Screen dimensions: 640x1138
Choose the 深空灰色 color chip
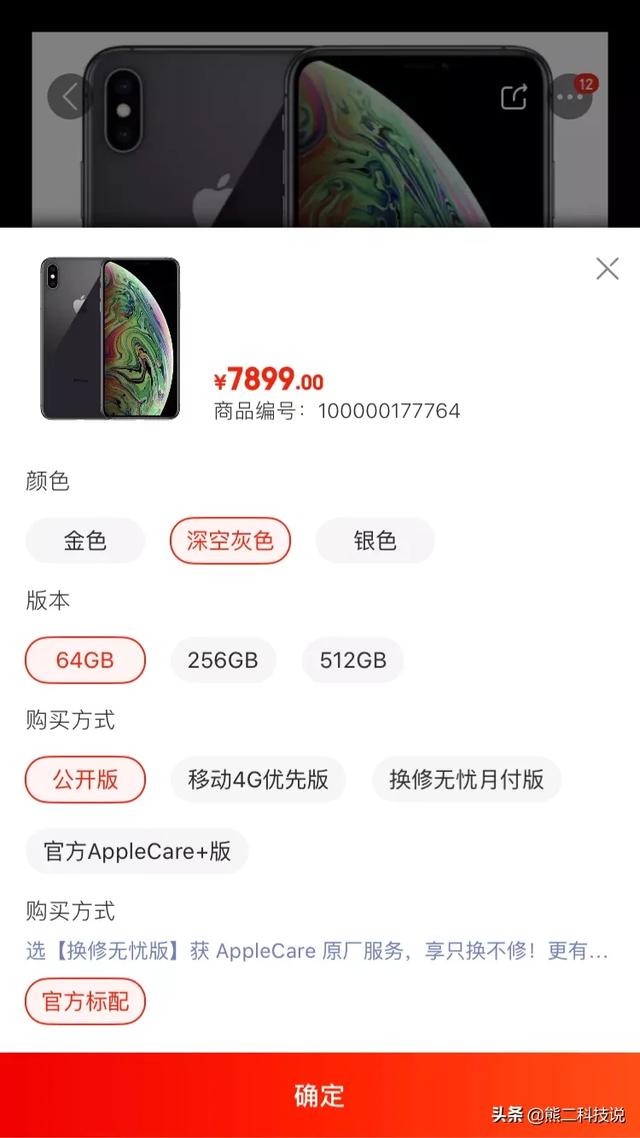[x=230, y=541]
